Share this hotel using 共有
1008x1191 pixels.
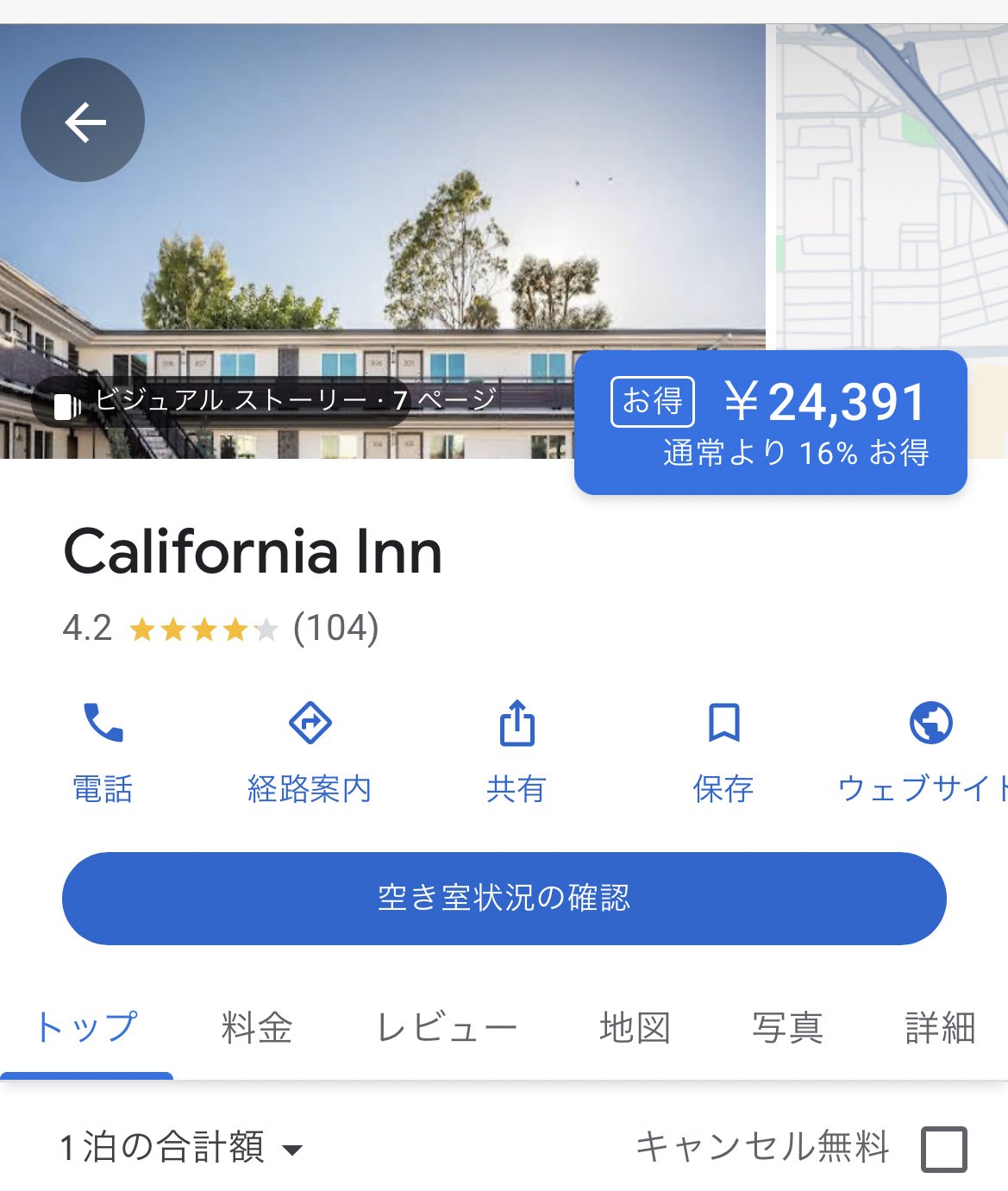coord(517,750)
